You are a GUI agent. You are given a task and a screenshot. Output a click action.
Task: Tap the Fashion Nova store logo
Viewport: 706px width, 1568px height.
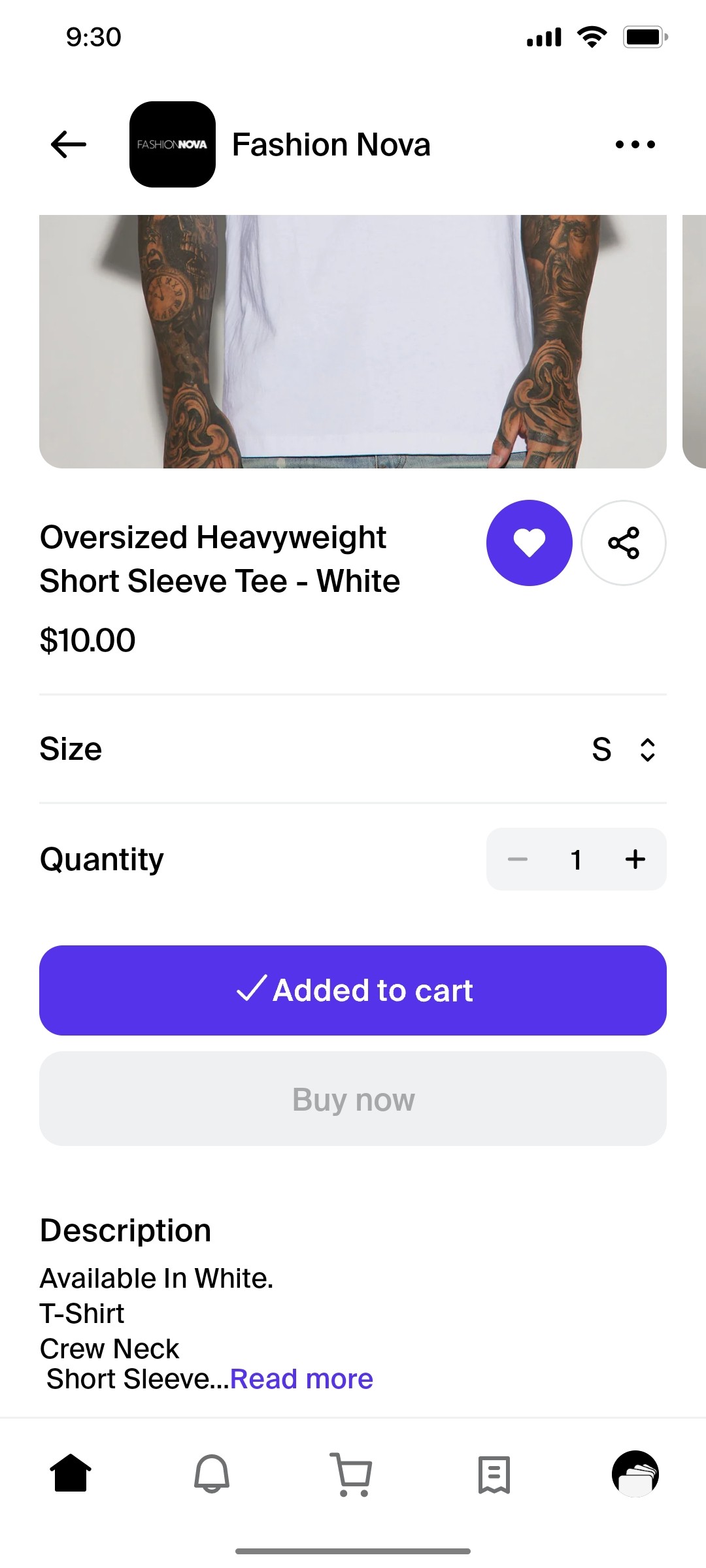click(x=172, y=144)
